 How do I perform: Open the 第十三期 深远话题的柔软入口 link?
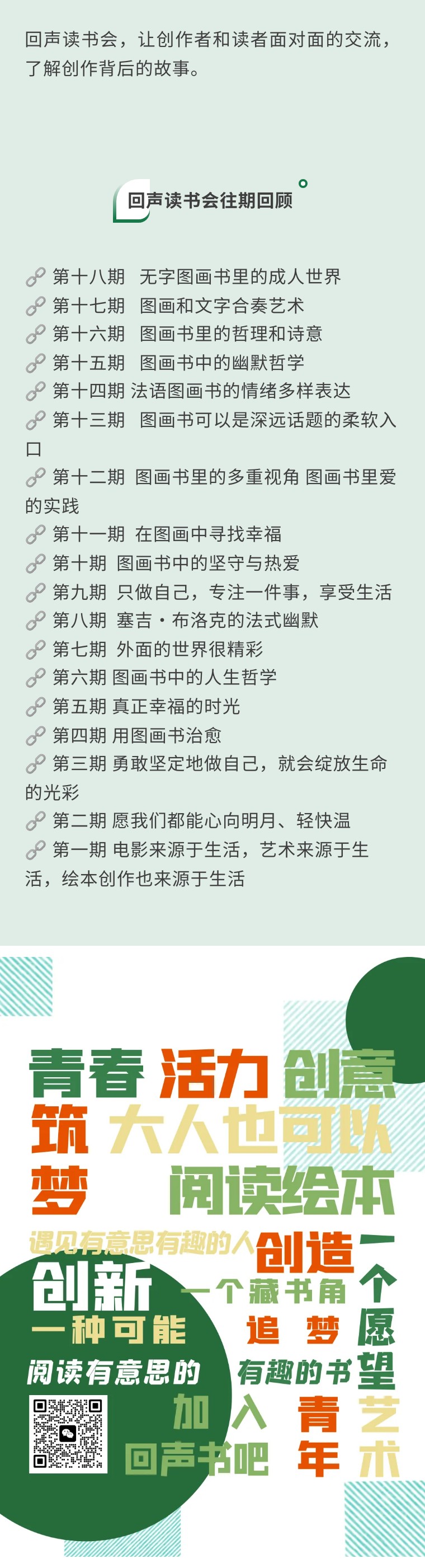[x=224, y=420]
